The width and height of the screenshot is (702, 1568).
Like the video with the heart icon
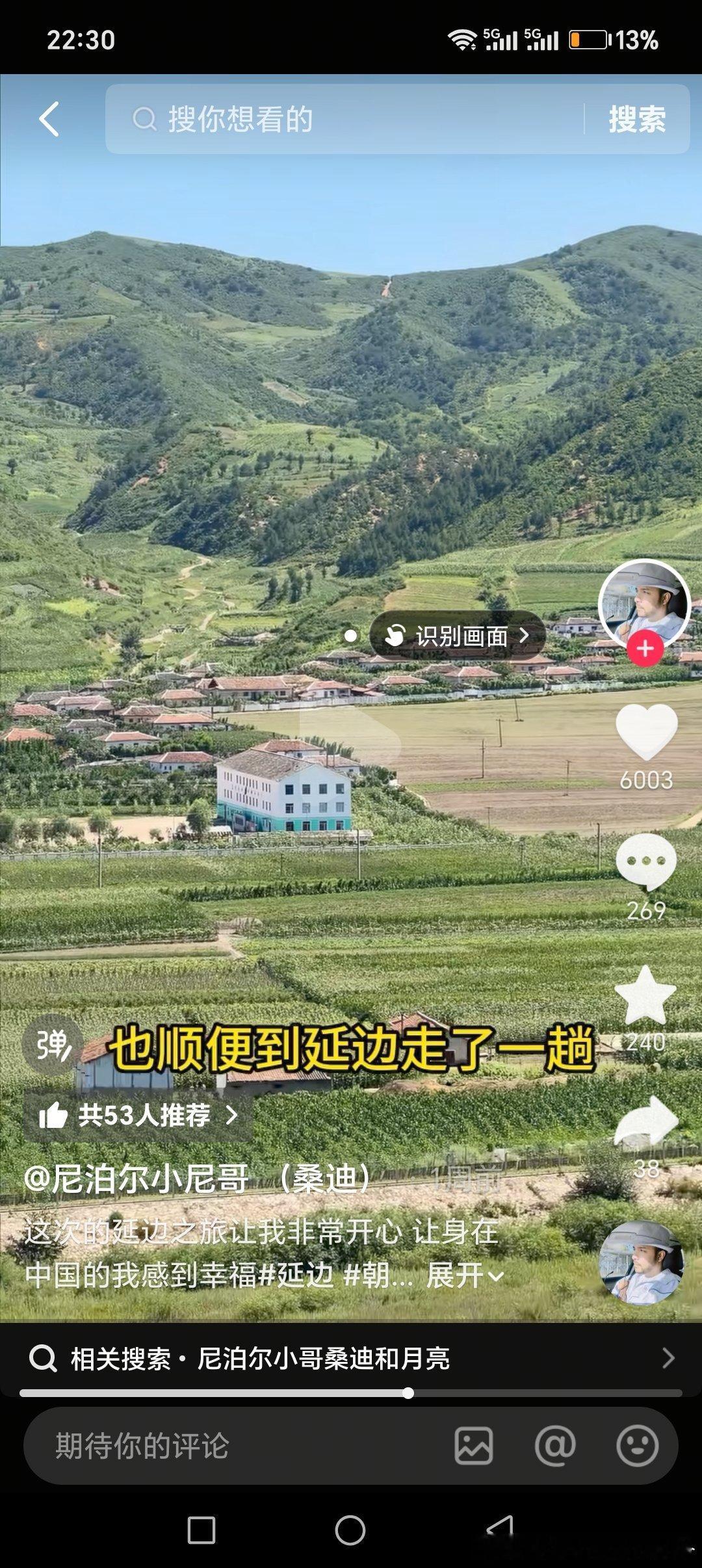[x=646, y=732]
